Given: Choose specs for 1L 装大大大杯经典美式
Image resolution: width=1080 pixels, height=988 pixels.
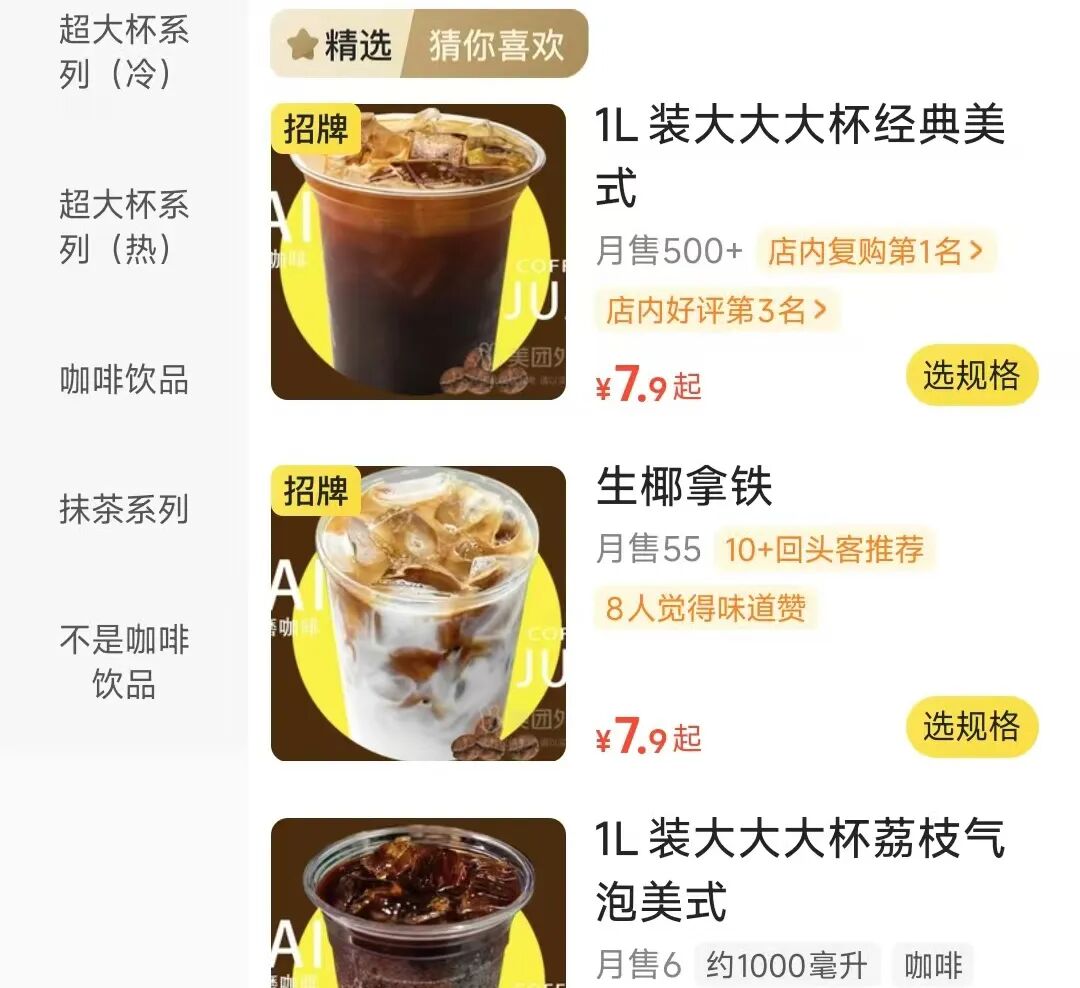Looking at the screenshot, I should [971, 376].
